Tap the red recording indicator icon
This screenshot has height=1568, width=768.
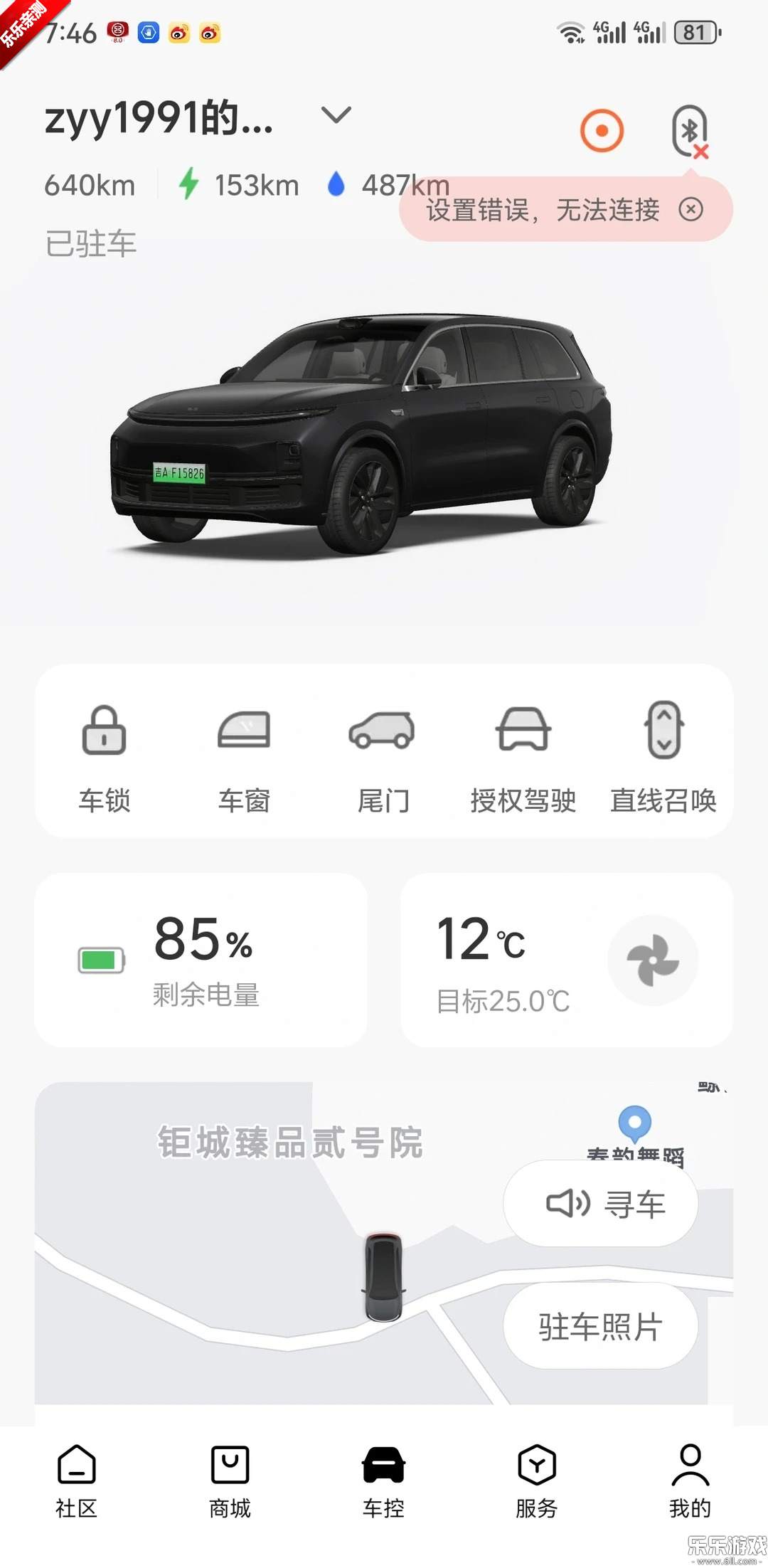click(602, 129)
